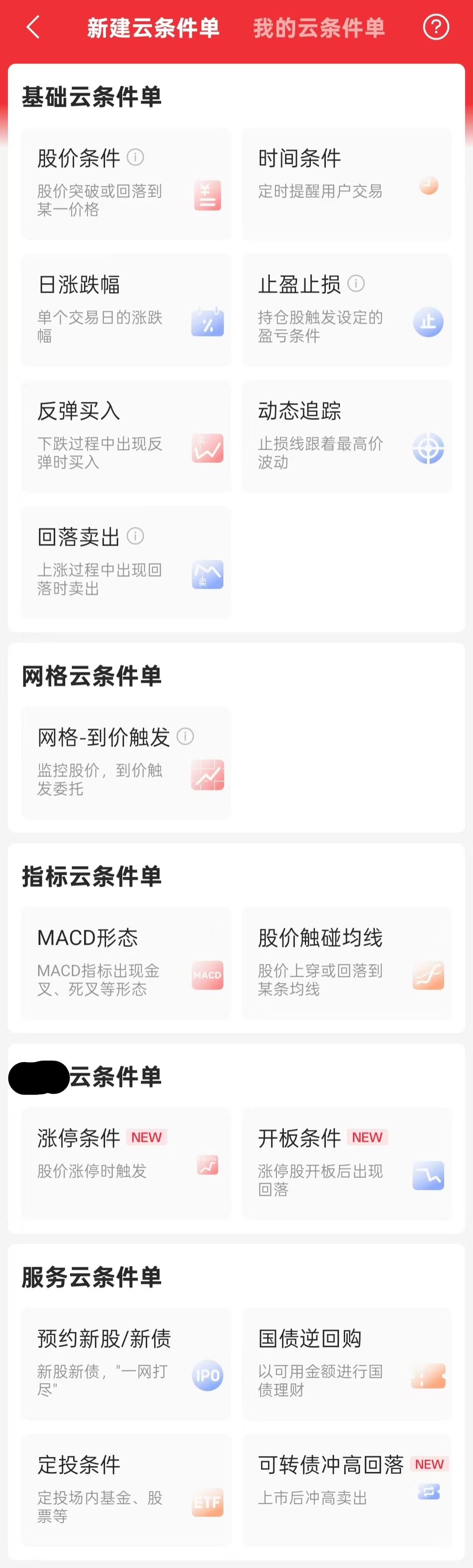Viewport: 473px width, 1568px height.
Task: Select the 时间条件 card
Action: 346,183
